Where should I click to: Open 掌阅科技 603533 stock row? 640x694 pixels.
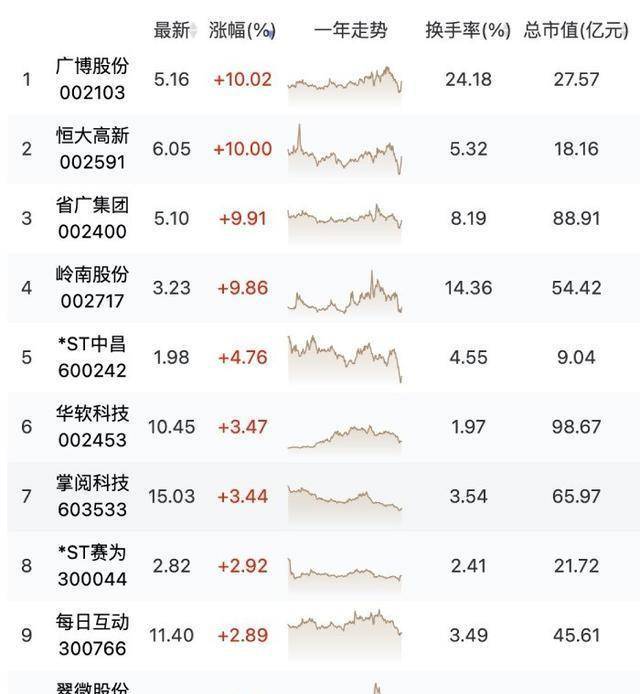click(92, 496)
